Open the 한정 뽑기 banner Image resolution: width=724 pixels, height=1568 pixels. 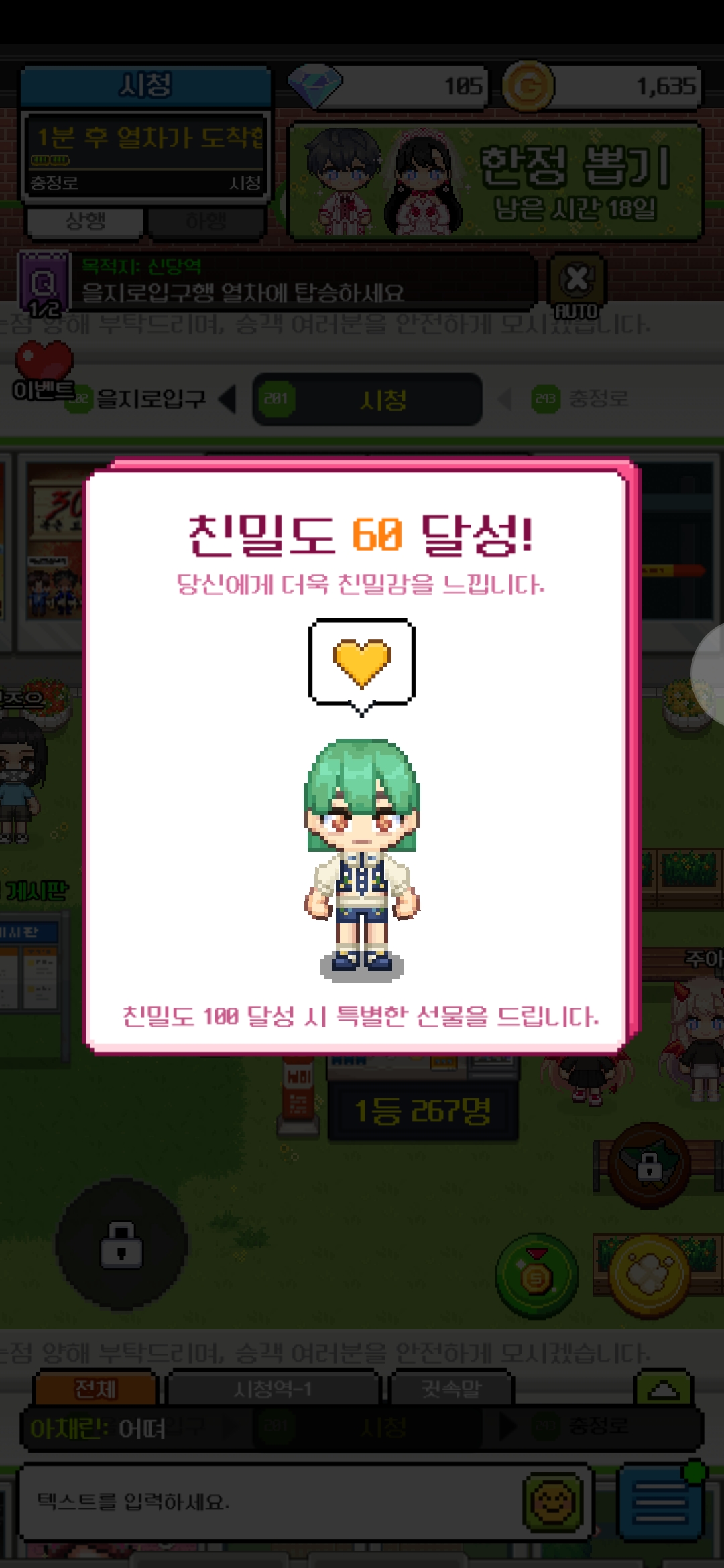496,181
